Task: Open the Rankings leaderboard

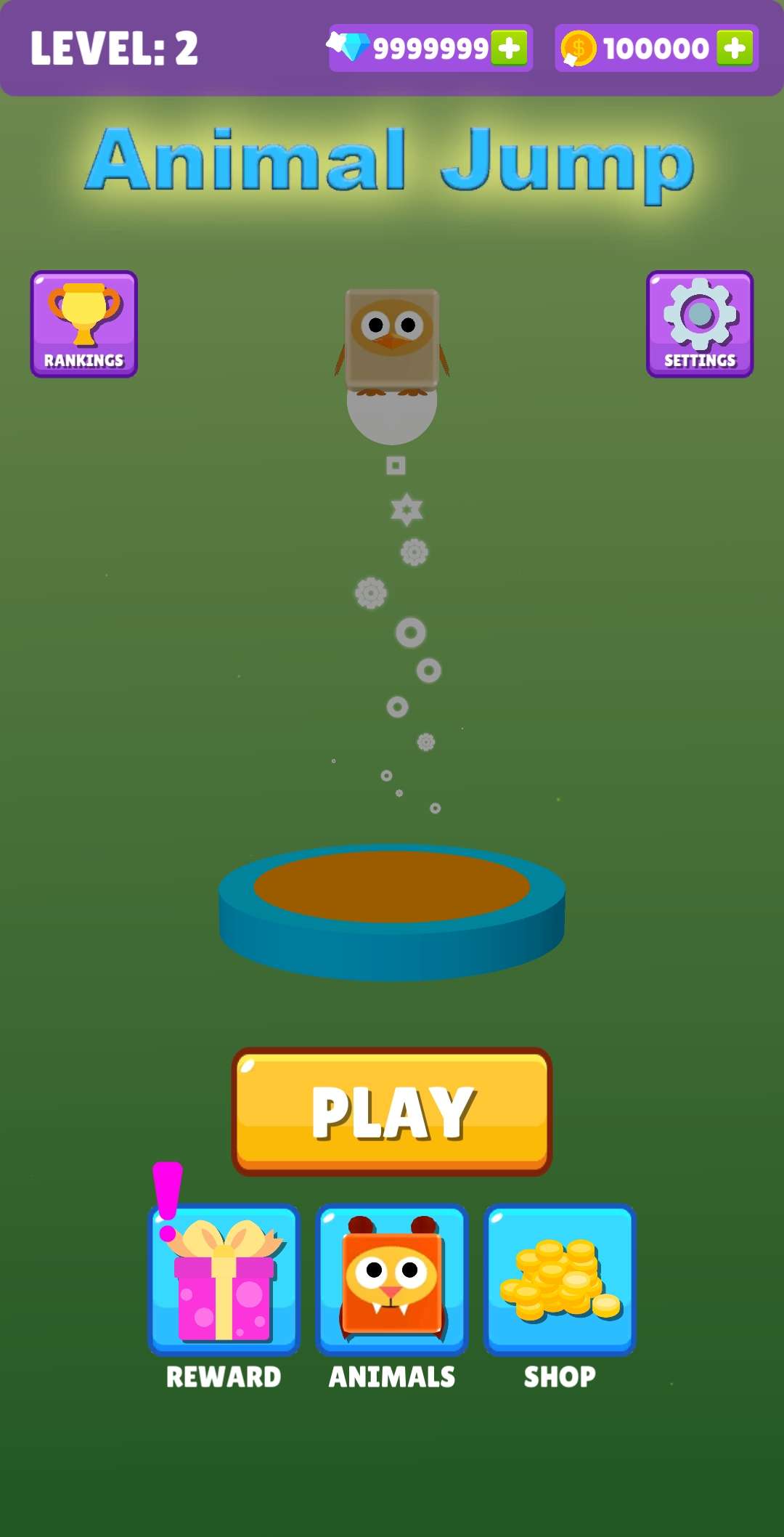Action: 84,324
